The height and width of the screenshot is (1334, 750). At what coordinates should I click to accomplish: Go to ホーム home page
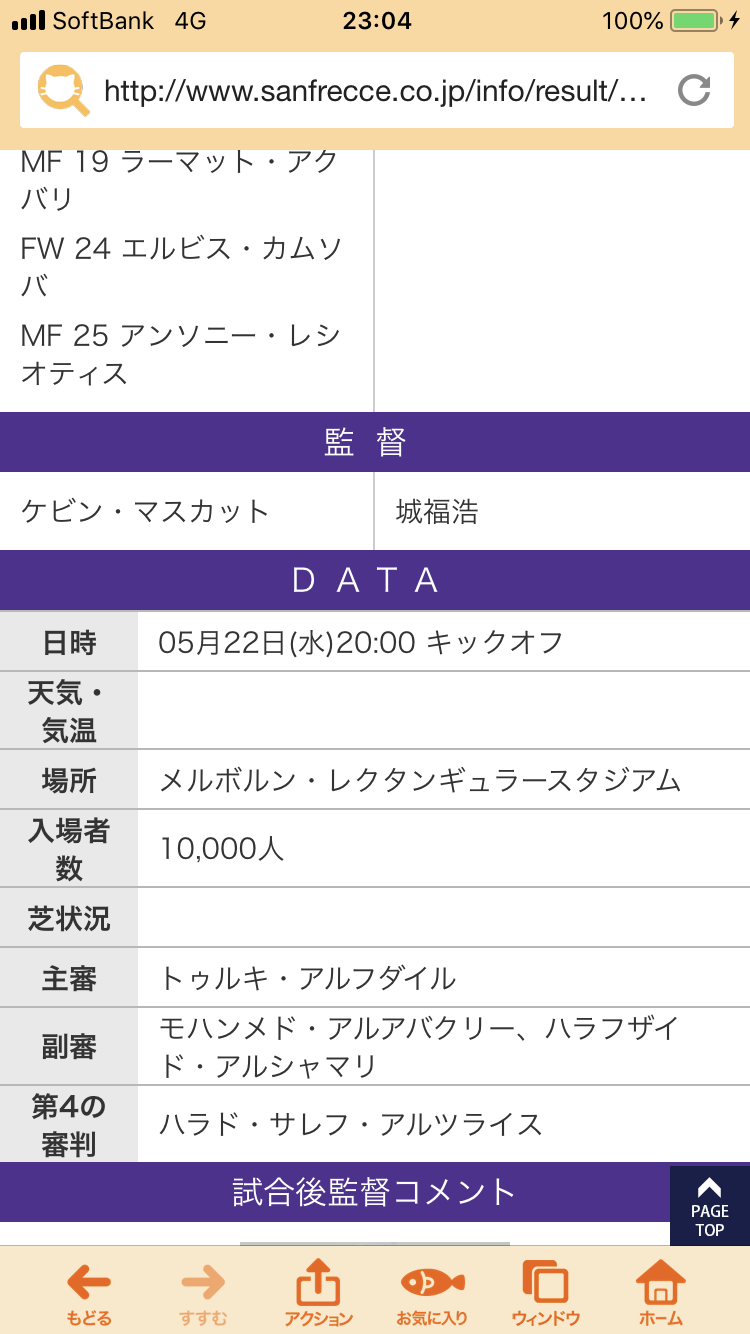point(661,1292)
